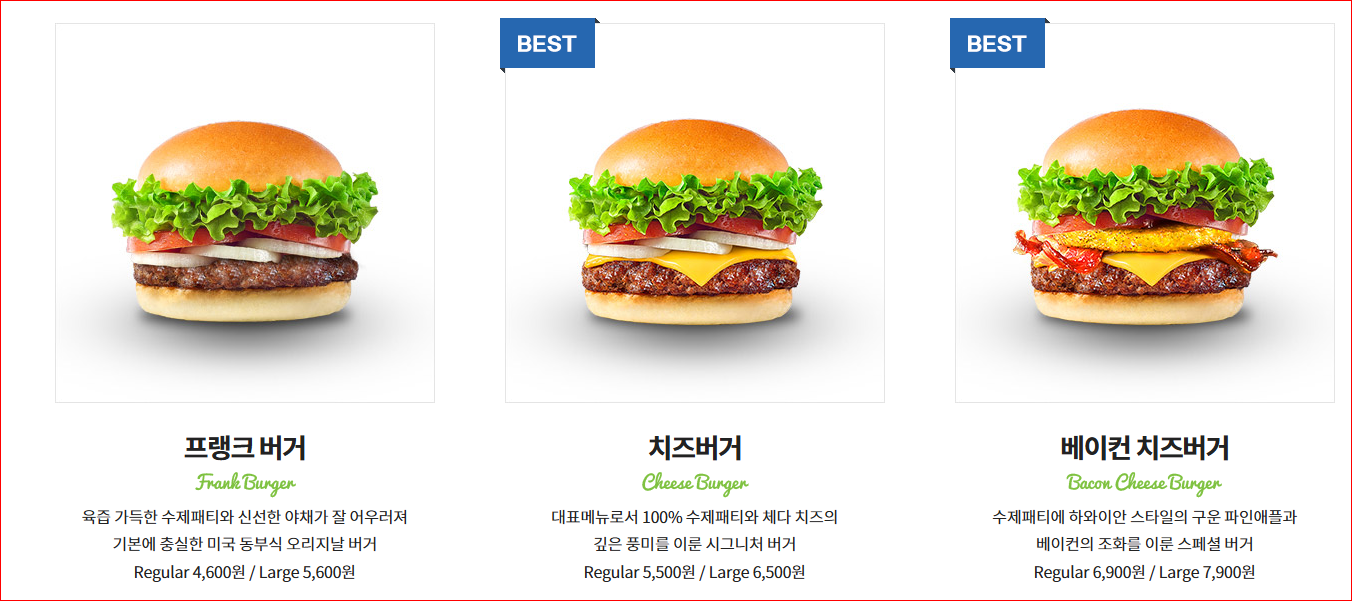This screenshot has width=1352, height=601.
Task: View the 베이컨 치즈버거 Bacon Cheese Burger
Action: (x=1144, y=213)
